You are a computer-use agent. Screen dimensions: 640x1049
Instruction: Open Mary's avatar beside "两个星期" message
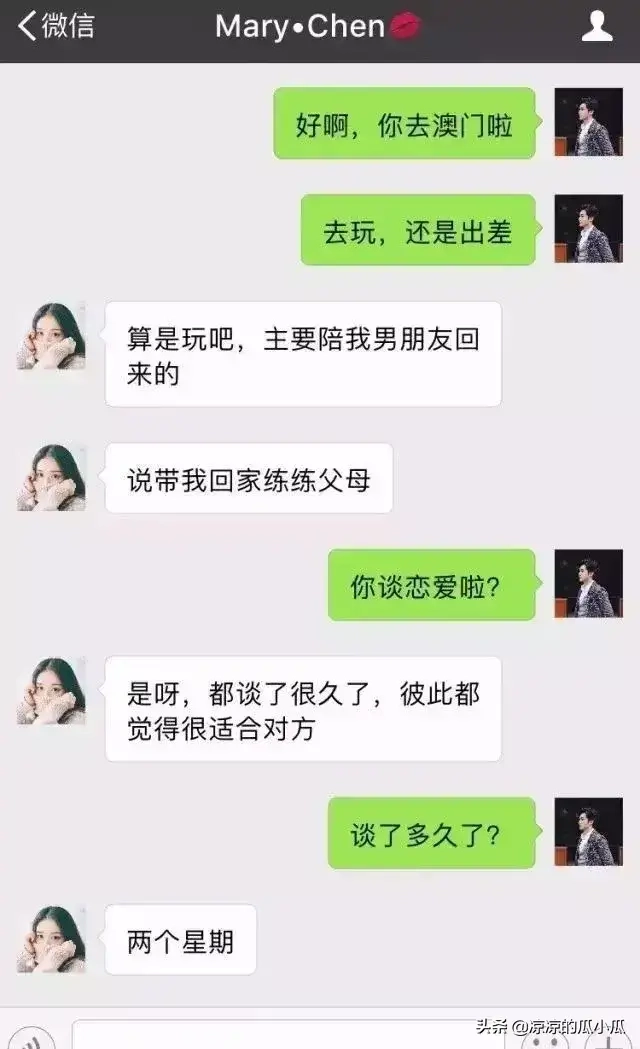coord(51,938)
